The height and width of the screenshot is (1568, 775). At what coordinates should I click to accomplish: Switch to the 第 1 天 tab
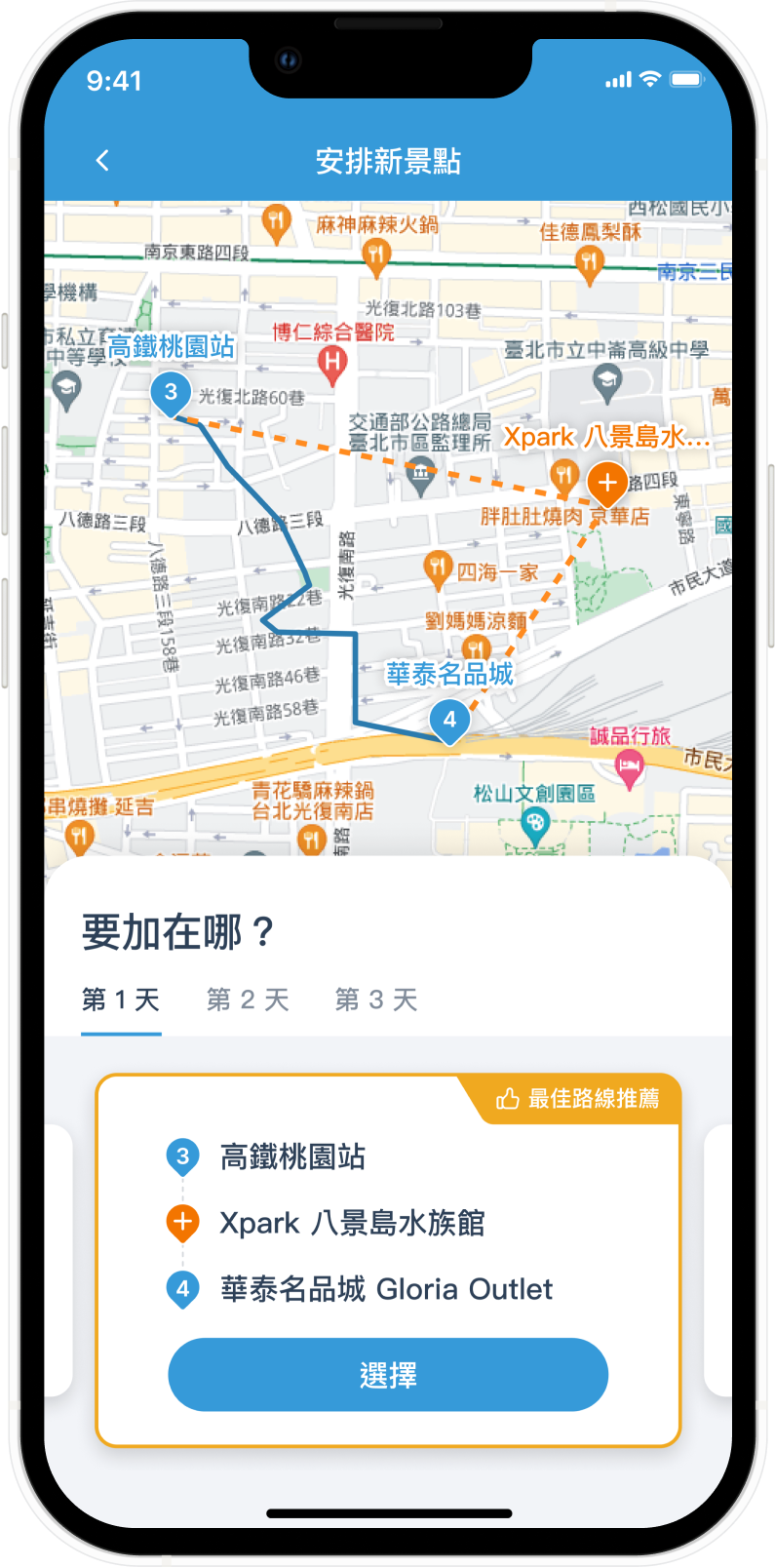click(x=121, y=1000)
